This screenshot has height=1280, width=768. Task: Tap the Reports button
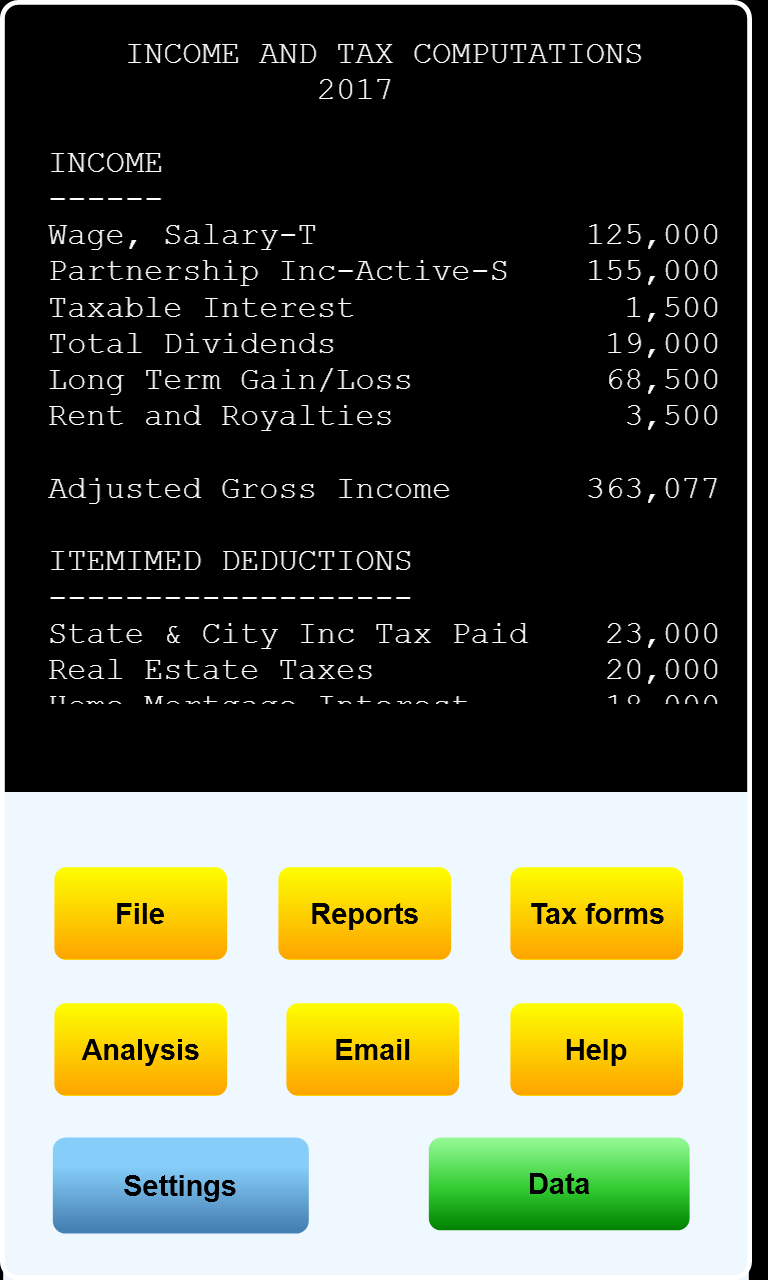[364, 913]
